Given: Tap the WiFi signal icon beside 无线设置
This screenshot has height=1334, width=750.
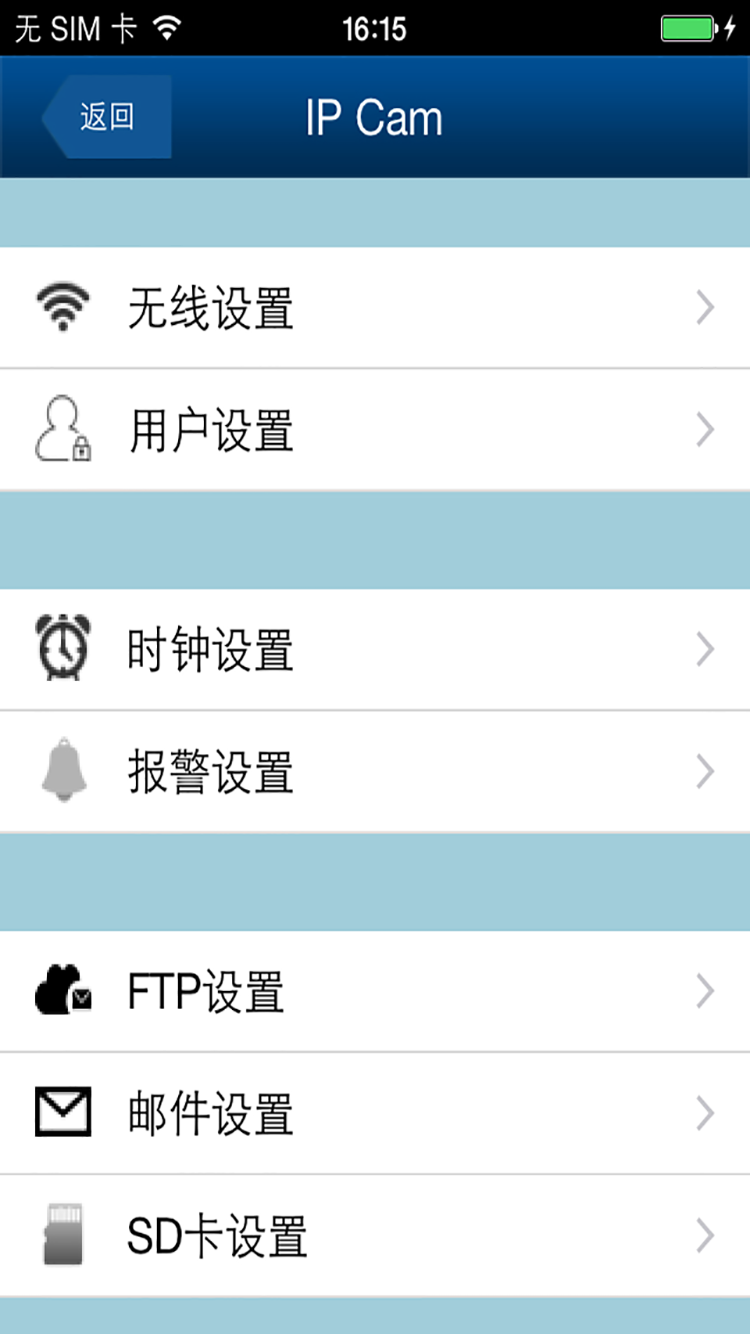Looking at the screenshot, I should (63, 306).
